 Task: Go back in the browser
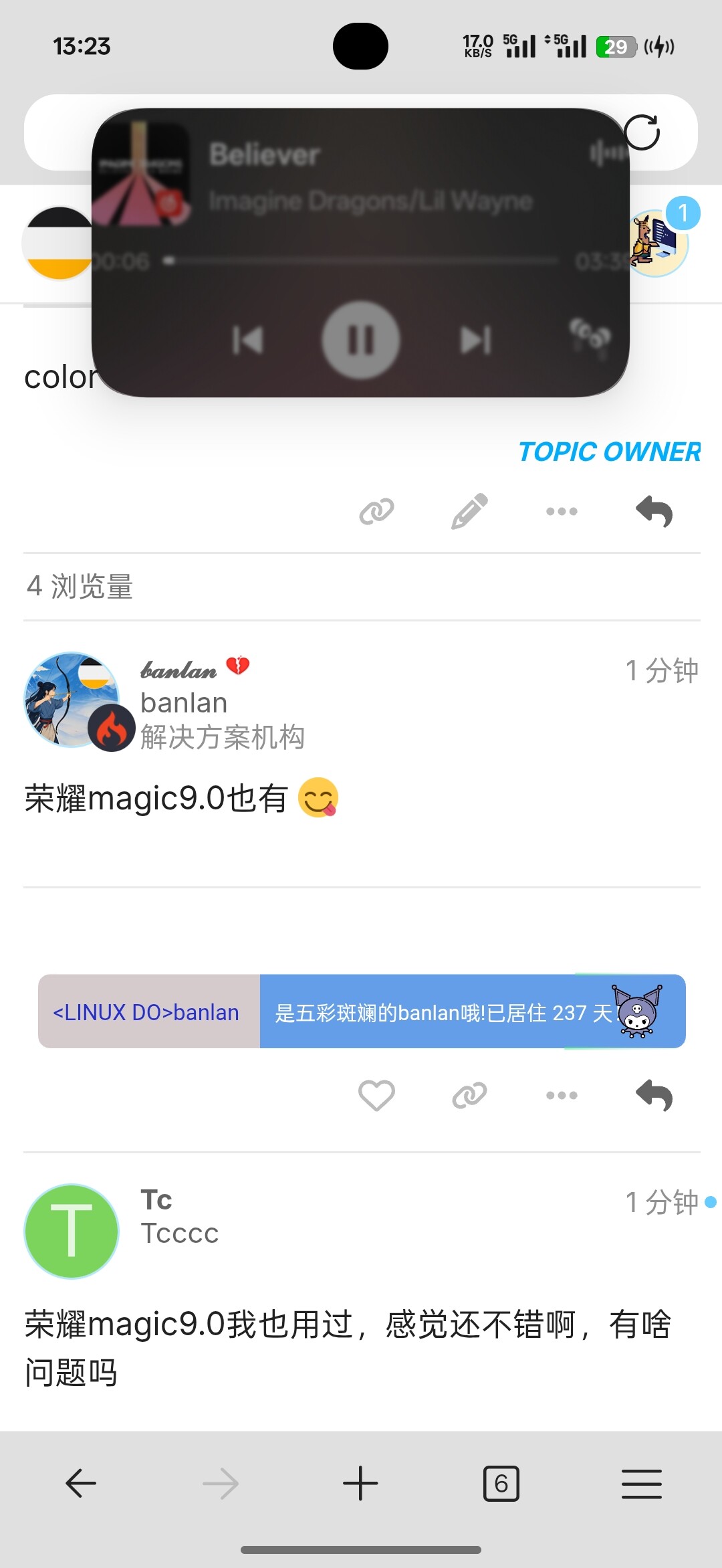click(x=81, y=1484)
